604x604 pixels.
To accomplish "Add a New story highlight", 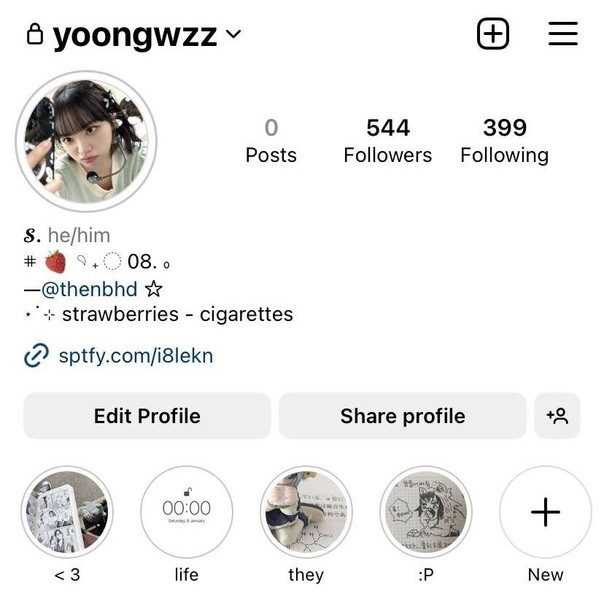I will point(545,512).
